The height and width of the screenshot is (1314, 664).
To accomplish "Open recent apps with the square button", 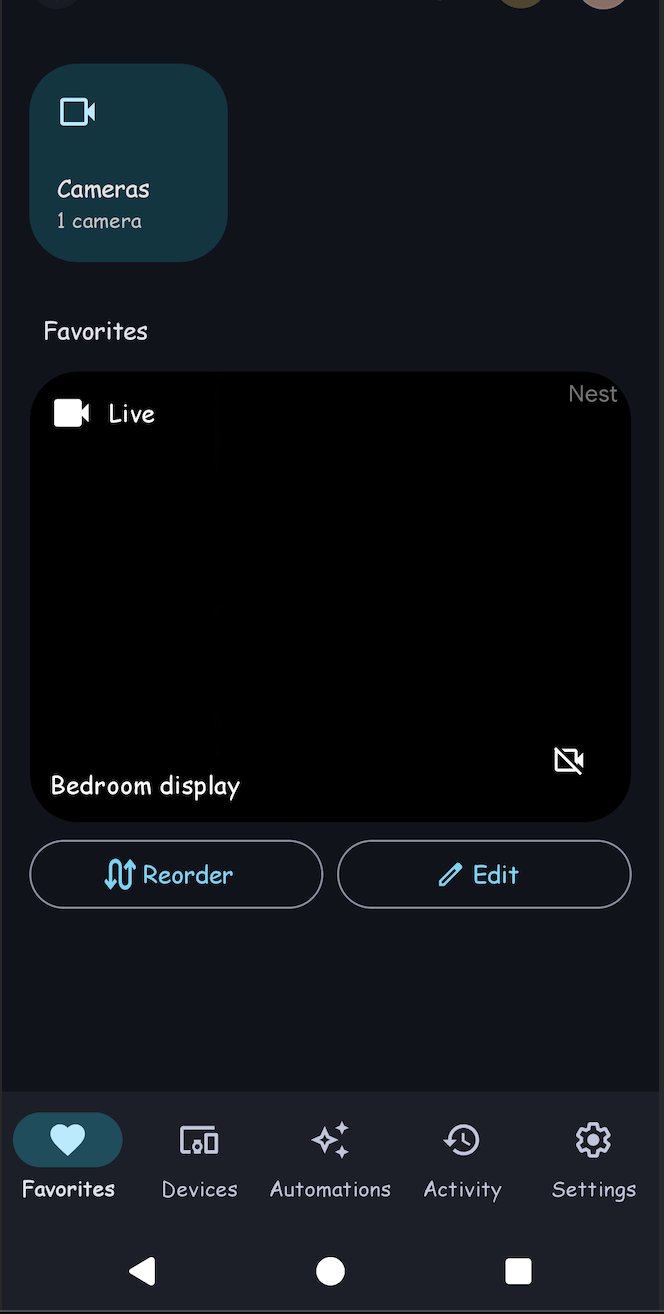I will (x=518, y=1271).
